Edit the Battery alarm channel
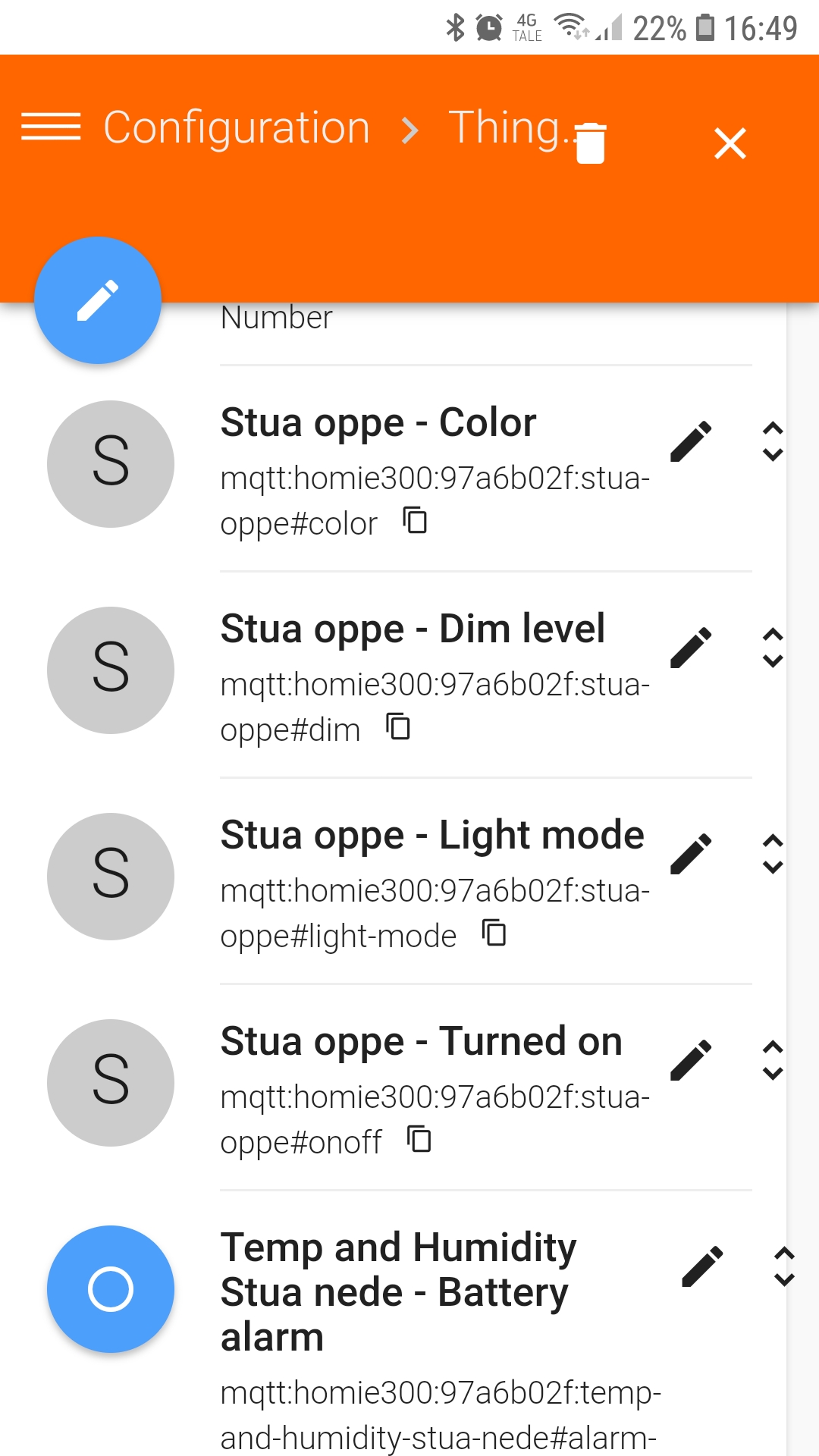 click(702, 1266)
